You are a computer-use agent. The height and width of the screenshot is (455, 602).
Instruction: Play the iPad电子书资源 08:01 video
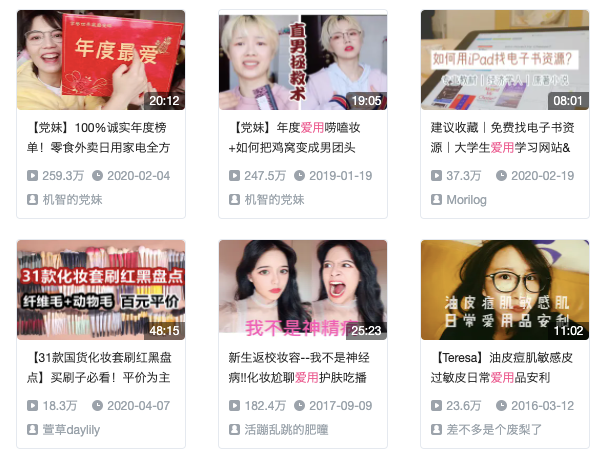point(504,60)
